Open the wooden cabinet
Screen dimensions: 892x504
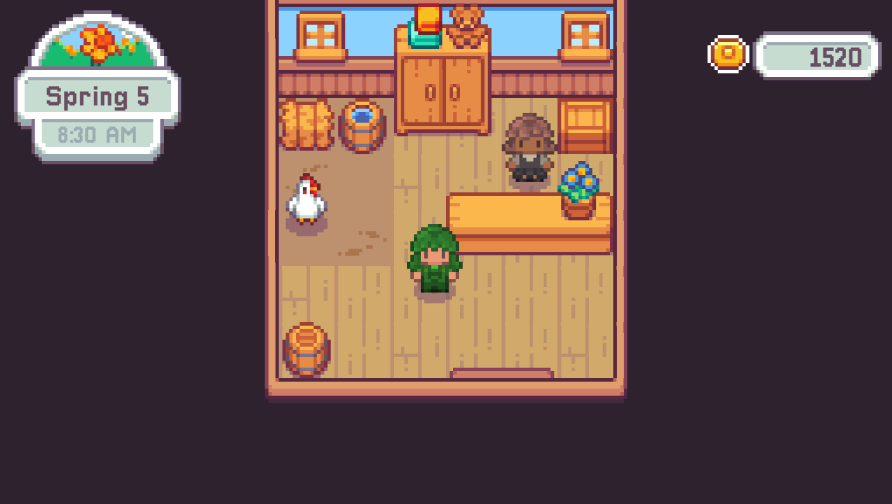[442, 92]
